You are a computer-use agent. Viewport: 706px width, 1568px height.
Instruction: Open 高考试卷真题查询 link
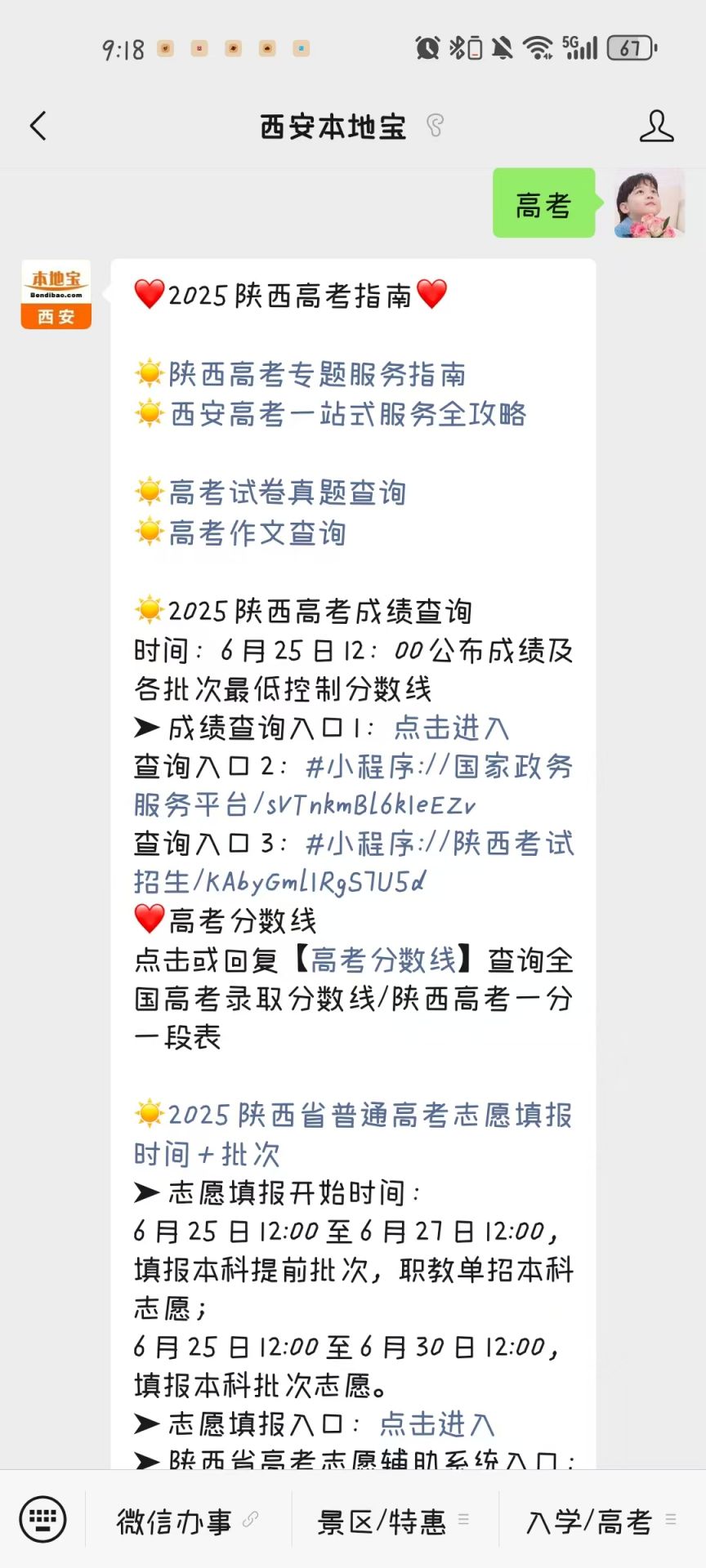[x=287, y=492]
